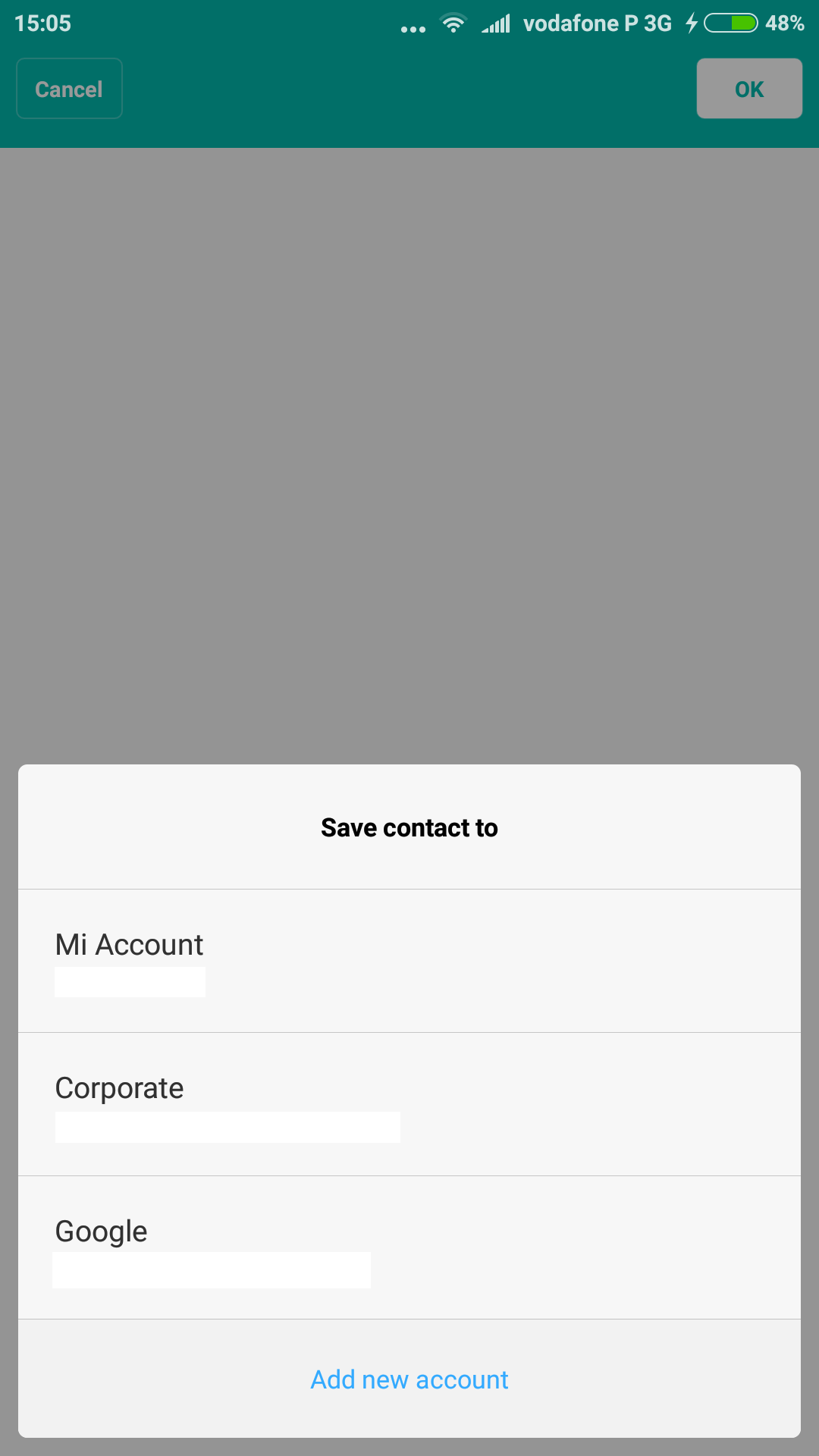Select Mi Account to save contact

click(x=409, y=961)
